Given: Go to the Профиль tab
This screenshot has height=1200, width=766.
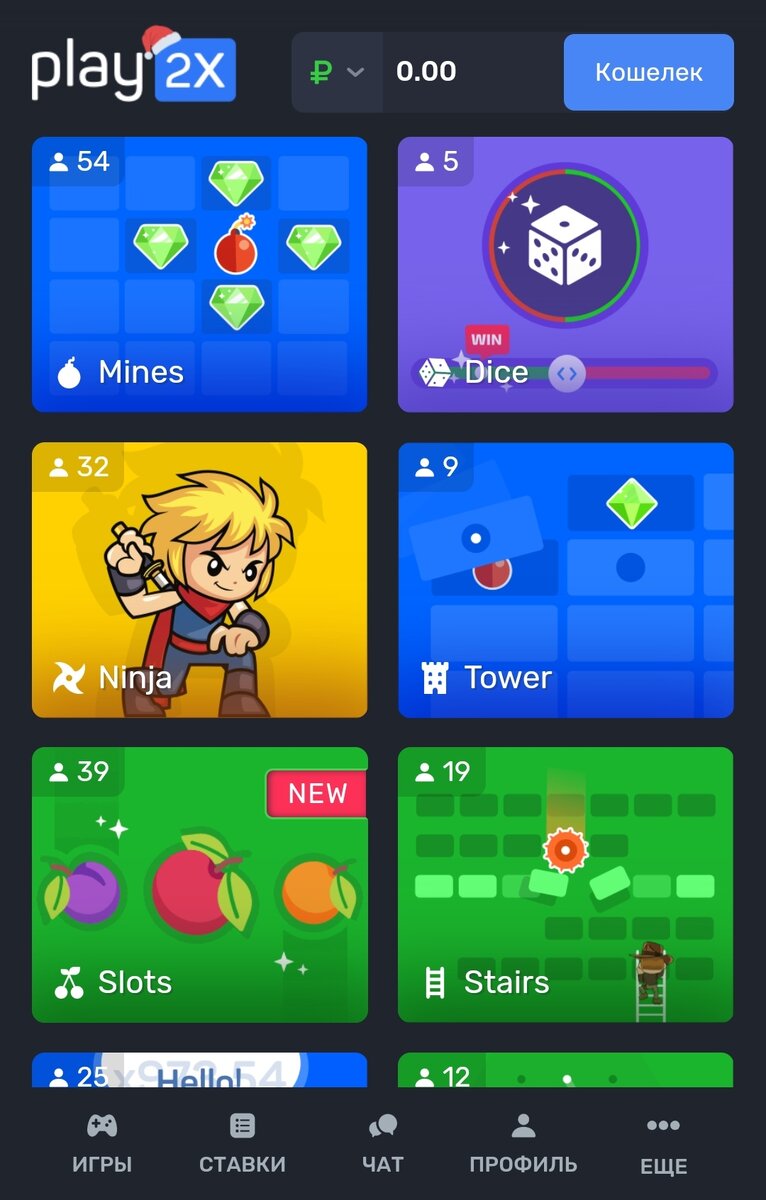Looking at the screenshot, I should [523, 1144].
